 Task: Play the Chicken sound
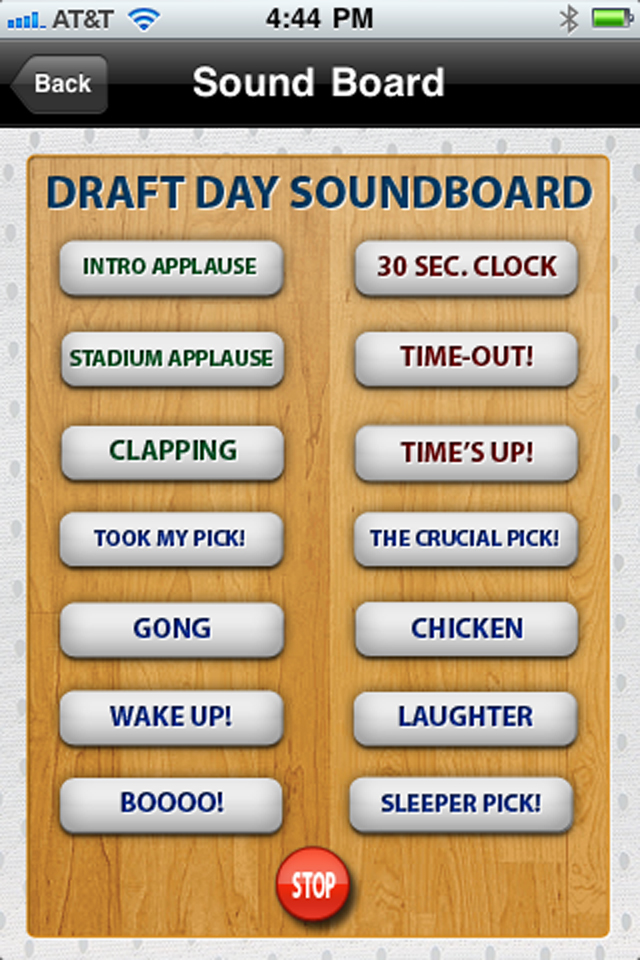[x=466, y=629]
